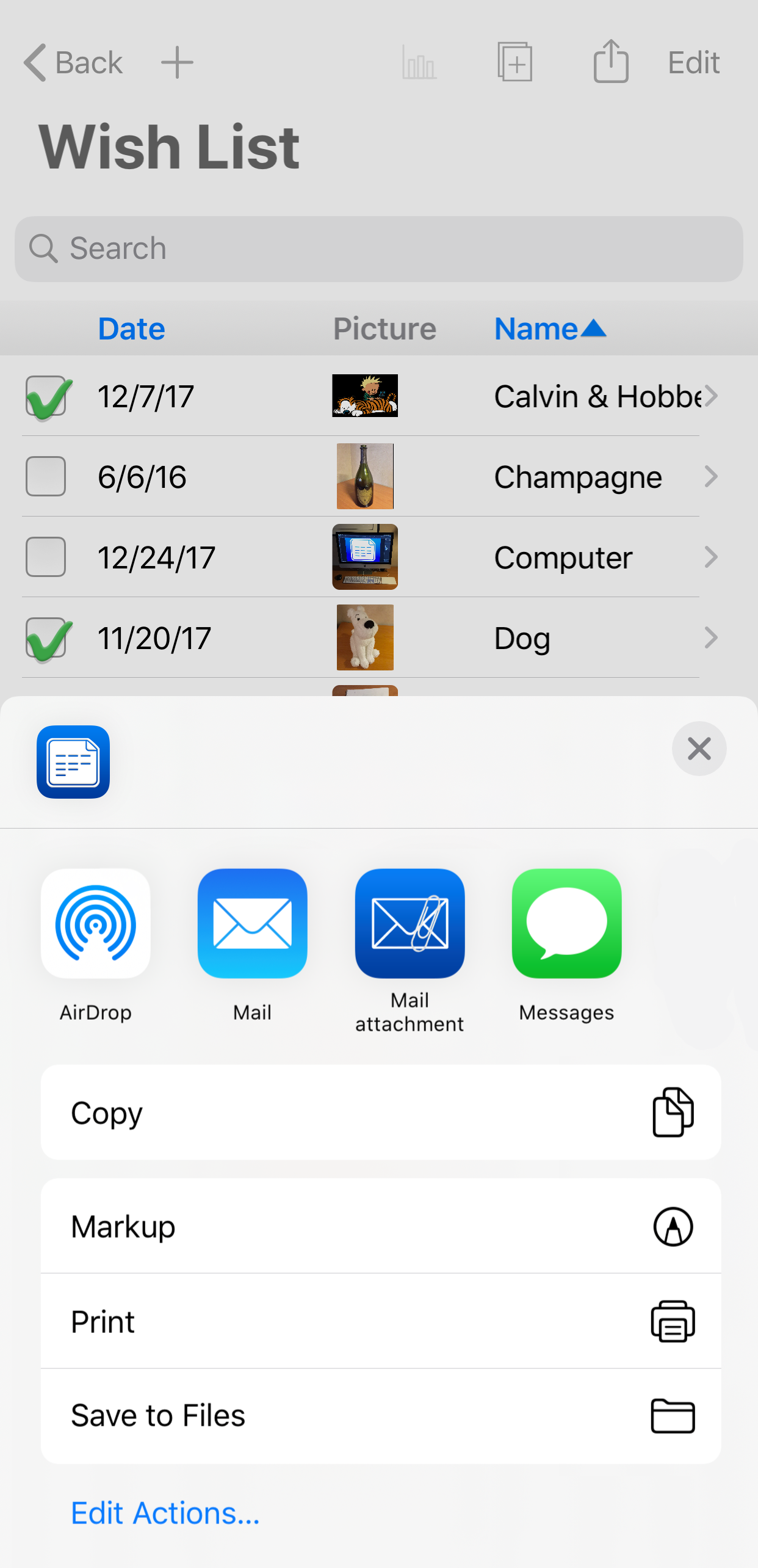
Task: Copy the item to clipboard
Action: pyautogui.click(x=380, y=1112)
